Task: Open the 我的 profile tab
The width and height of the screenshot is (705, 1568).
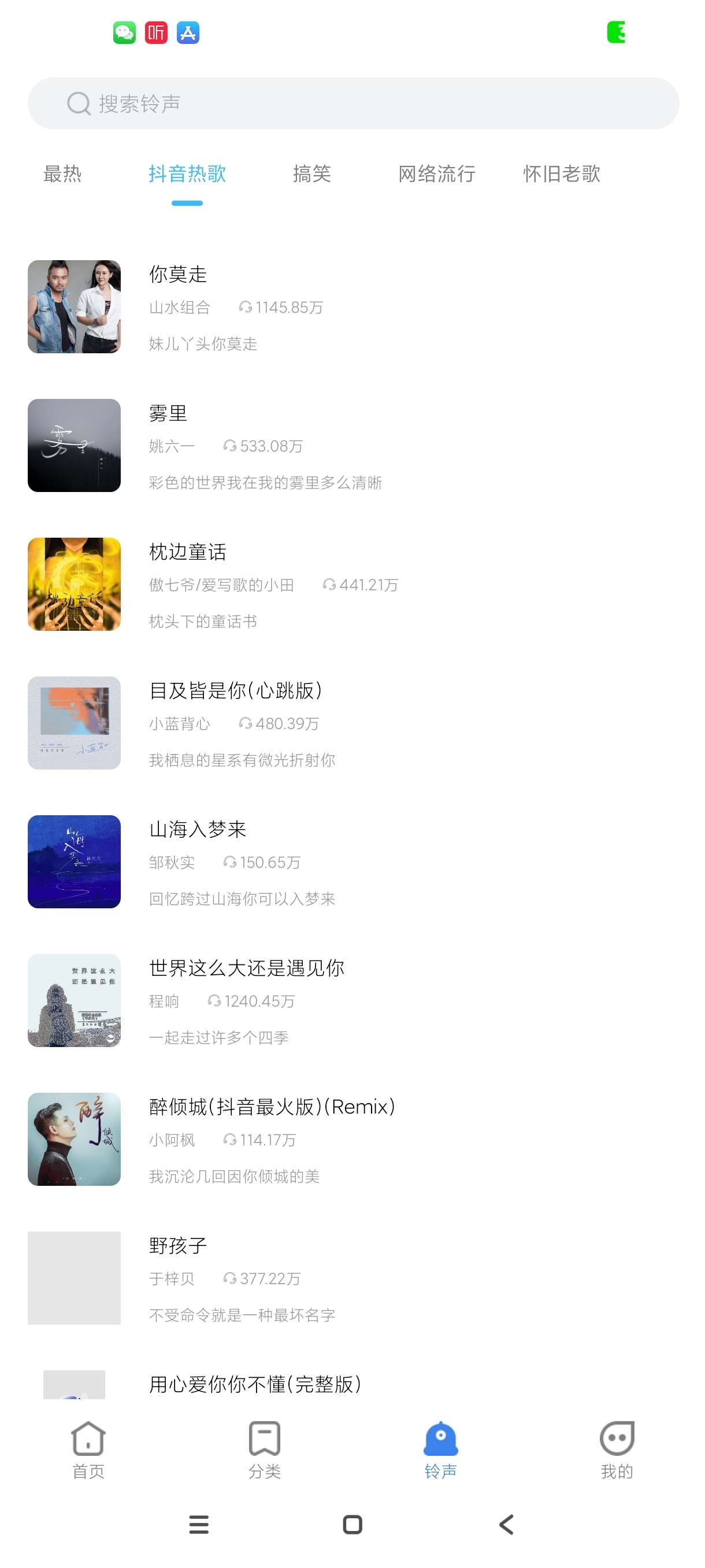Action: coord(617,1450)
